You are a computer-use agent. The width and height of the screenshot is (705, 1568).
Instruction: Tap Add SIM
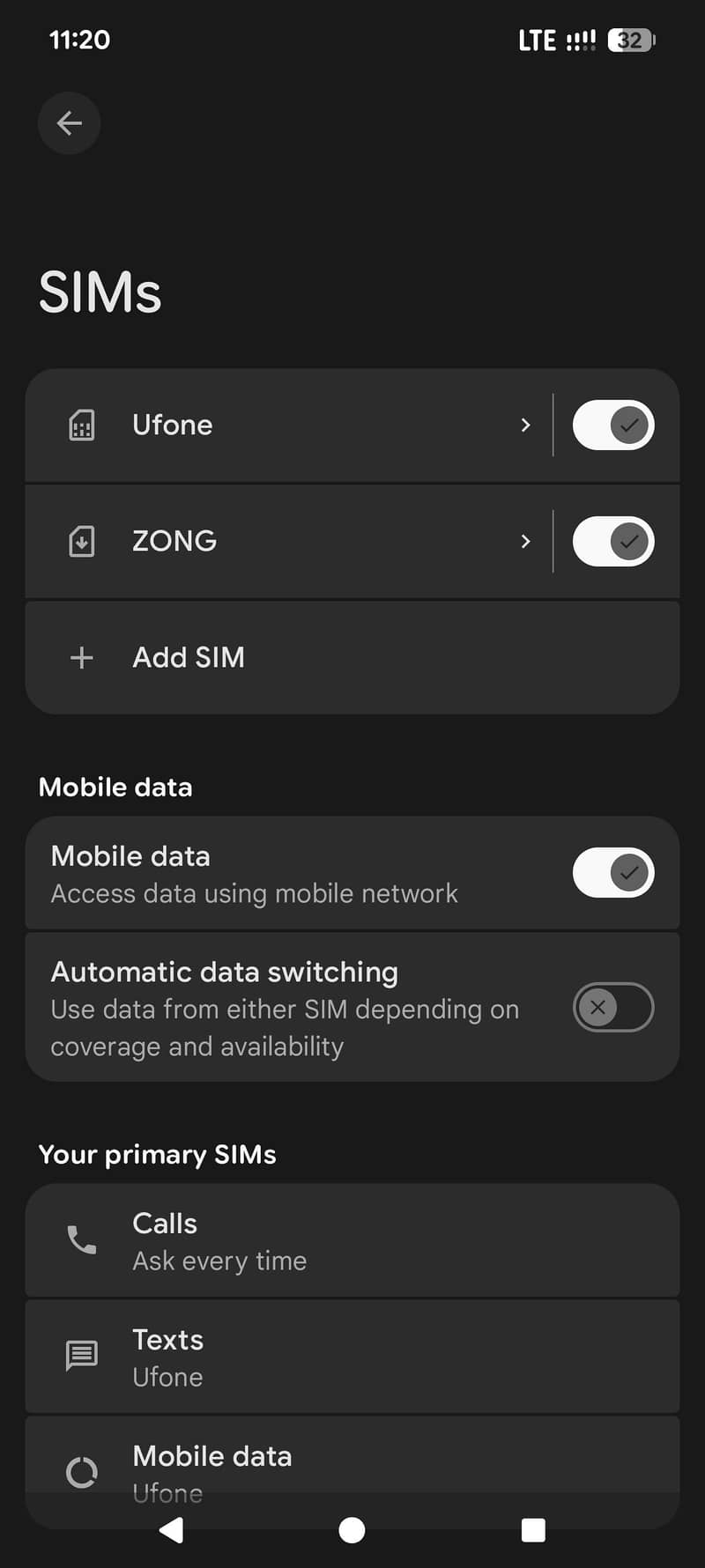click(x=352, y=658)
